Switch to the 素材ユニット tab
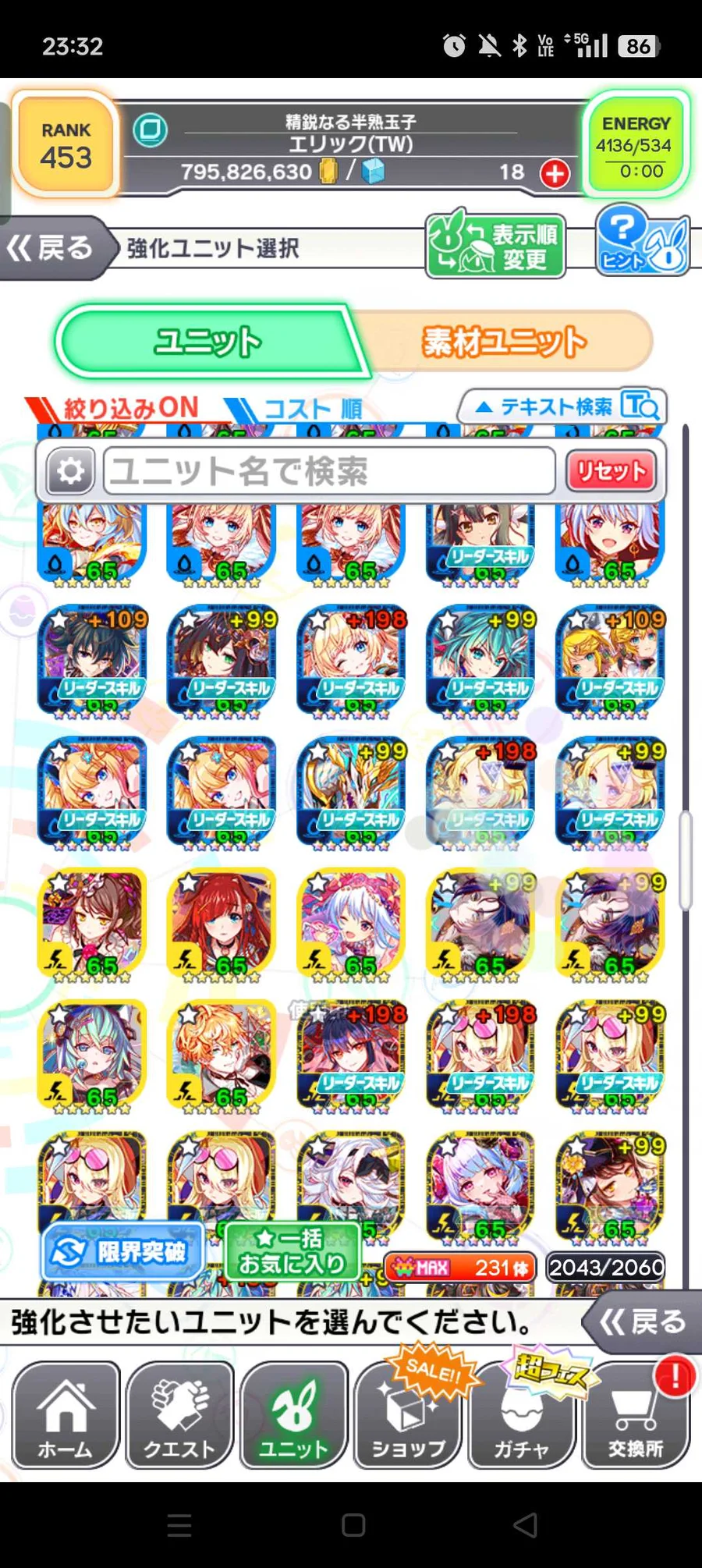 tap(505, 342)
